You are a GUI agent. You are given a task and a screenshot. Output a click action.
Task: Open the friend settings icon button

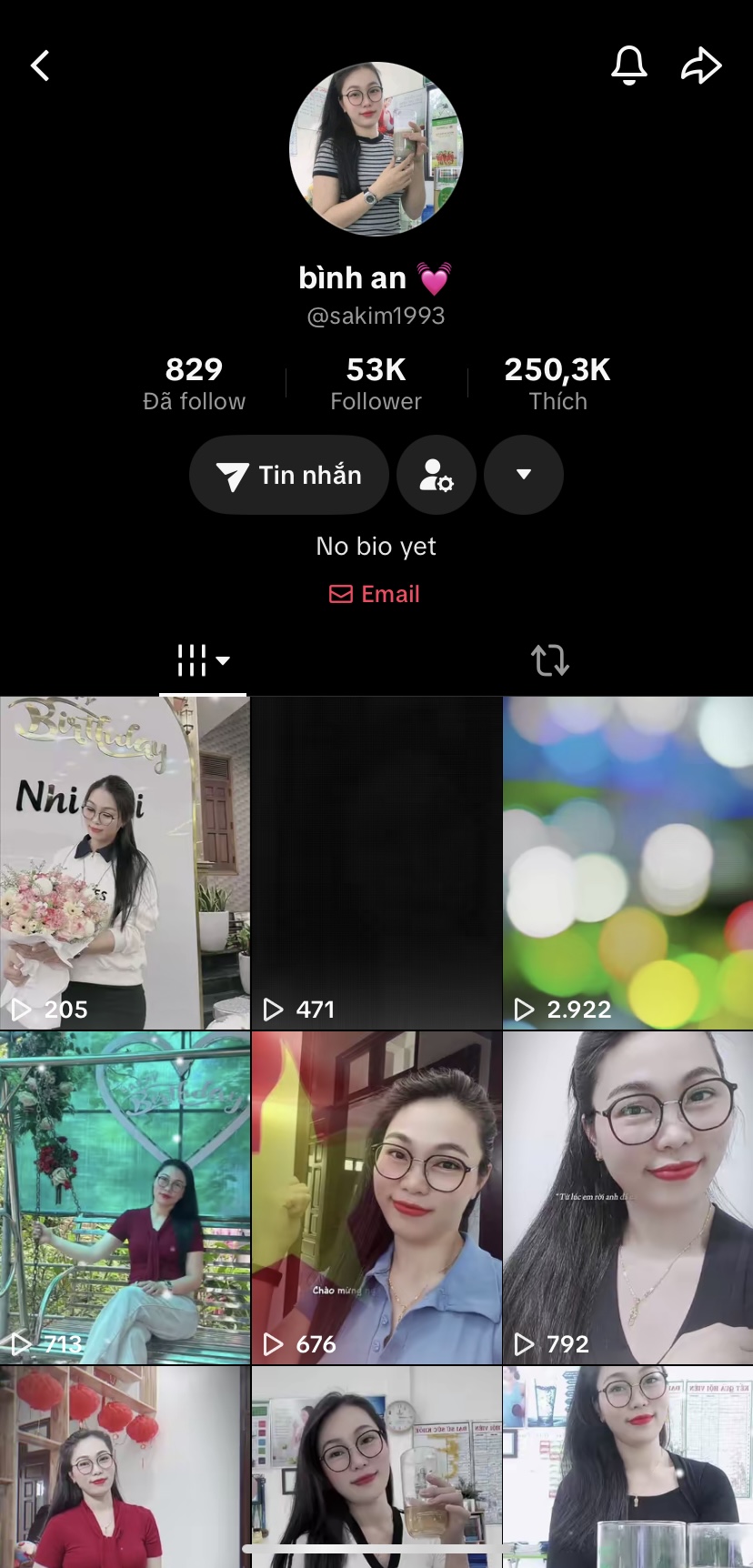coord(437,475)
